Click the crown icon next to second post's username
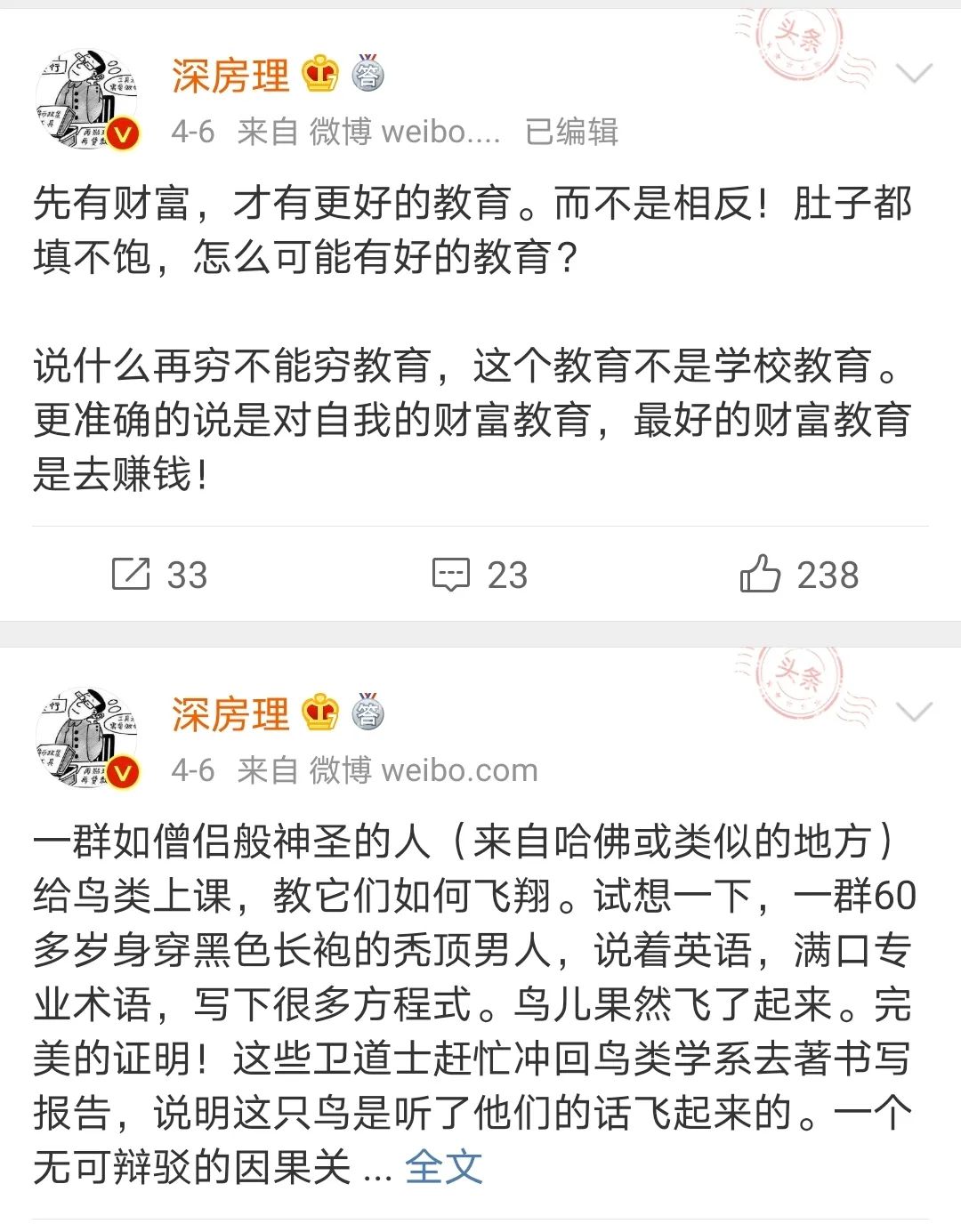961x1232 pixels. pos(322,713)
